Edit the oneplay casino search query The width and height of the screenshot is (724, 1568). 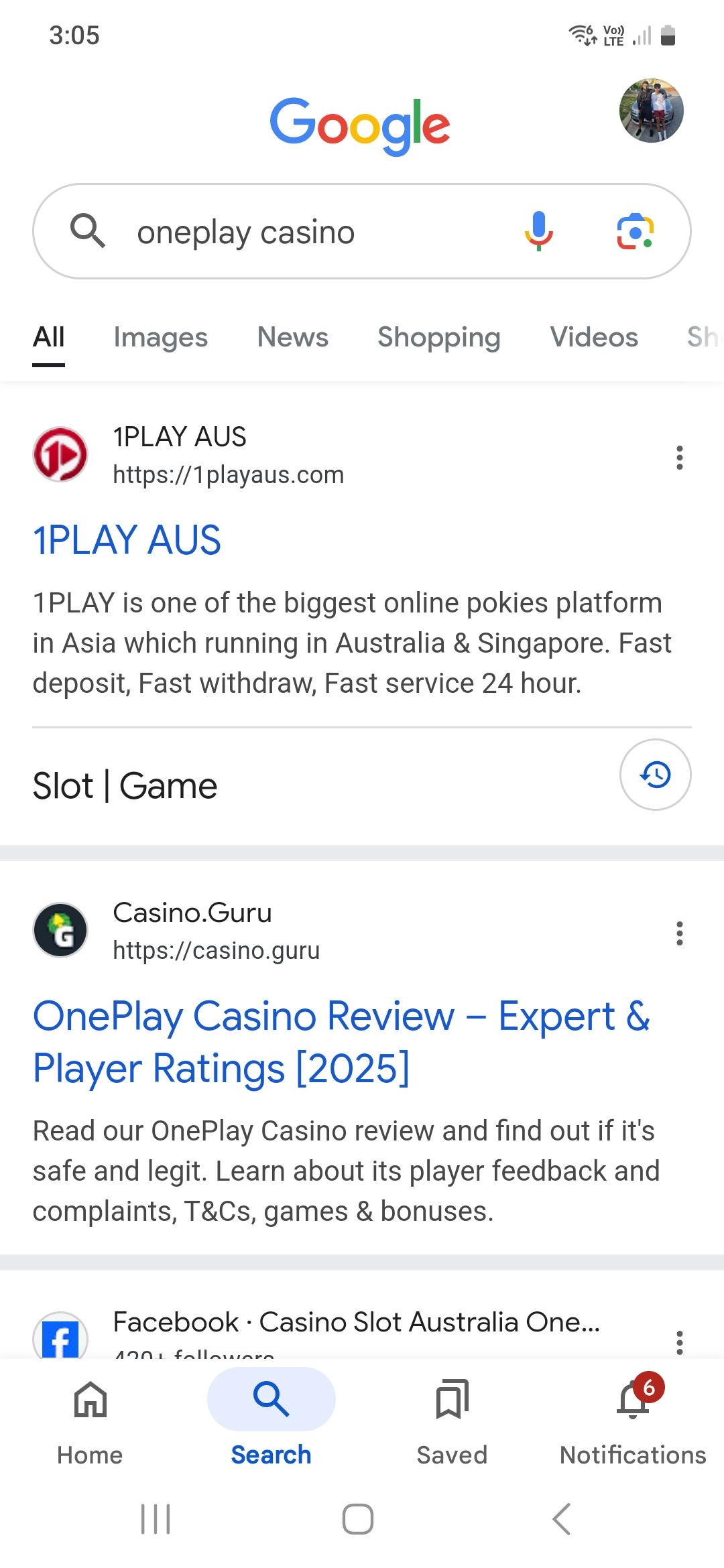click(302, 233)
